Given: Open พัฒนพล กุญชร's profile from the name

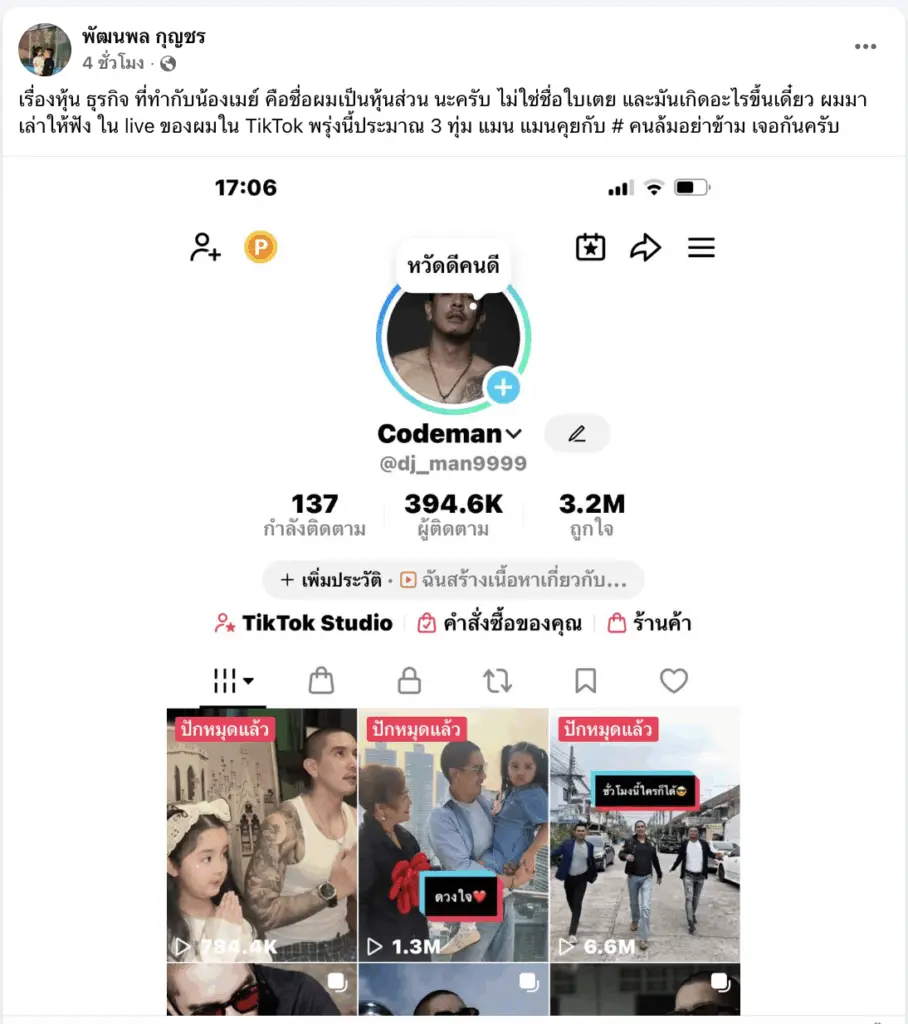Looking at the screenshot, I should (144, 37).
